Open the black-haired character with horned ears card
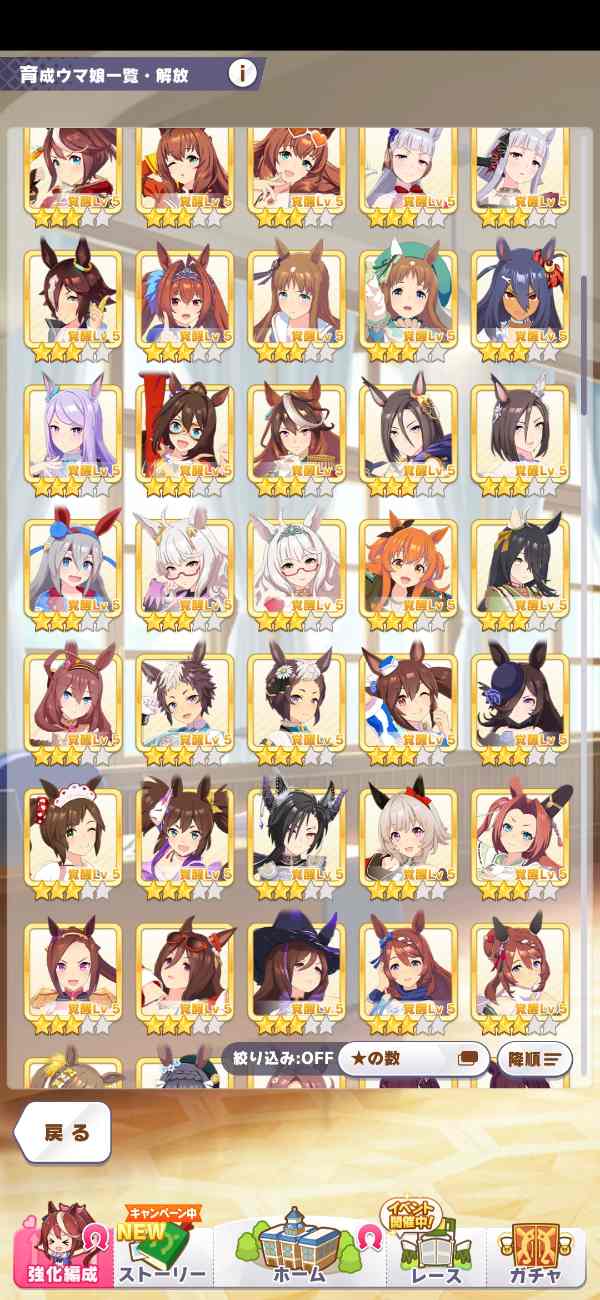600x1300 pixels. coord(296,838)
